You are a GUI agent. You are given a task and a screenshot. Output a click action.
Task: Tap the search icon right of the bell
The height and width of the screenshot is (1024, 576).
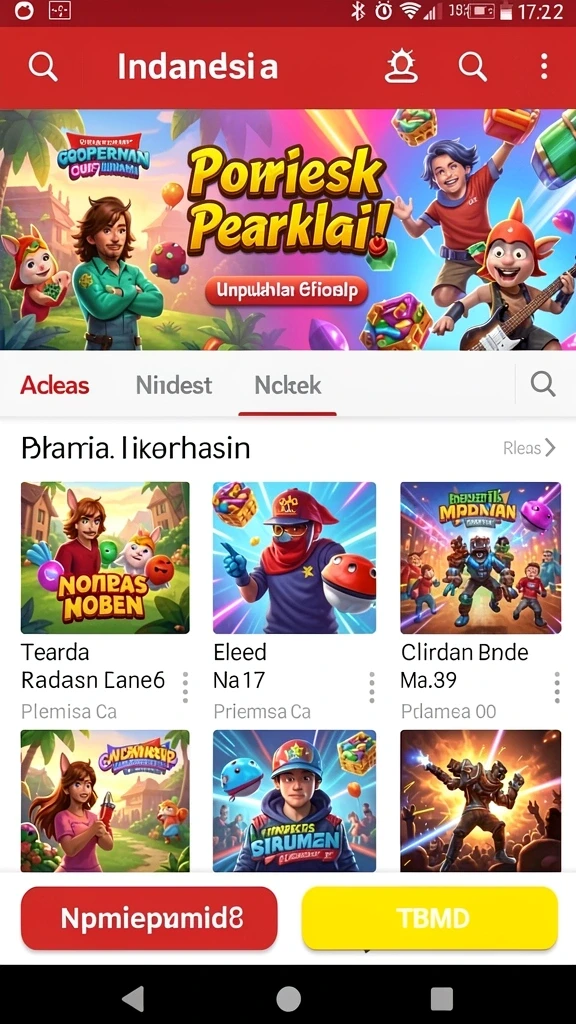[472, 67]
